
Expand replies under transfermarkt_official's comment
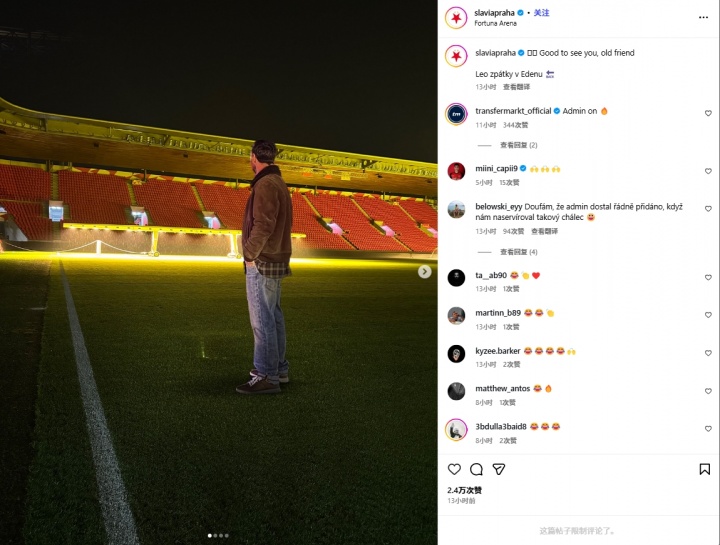pyautogui.click(x=518, y=145)
